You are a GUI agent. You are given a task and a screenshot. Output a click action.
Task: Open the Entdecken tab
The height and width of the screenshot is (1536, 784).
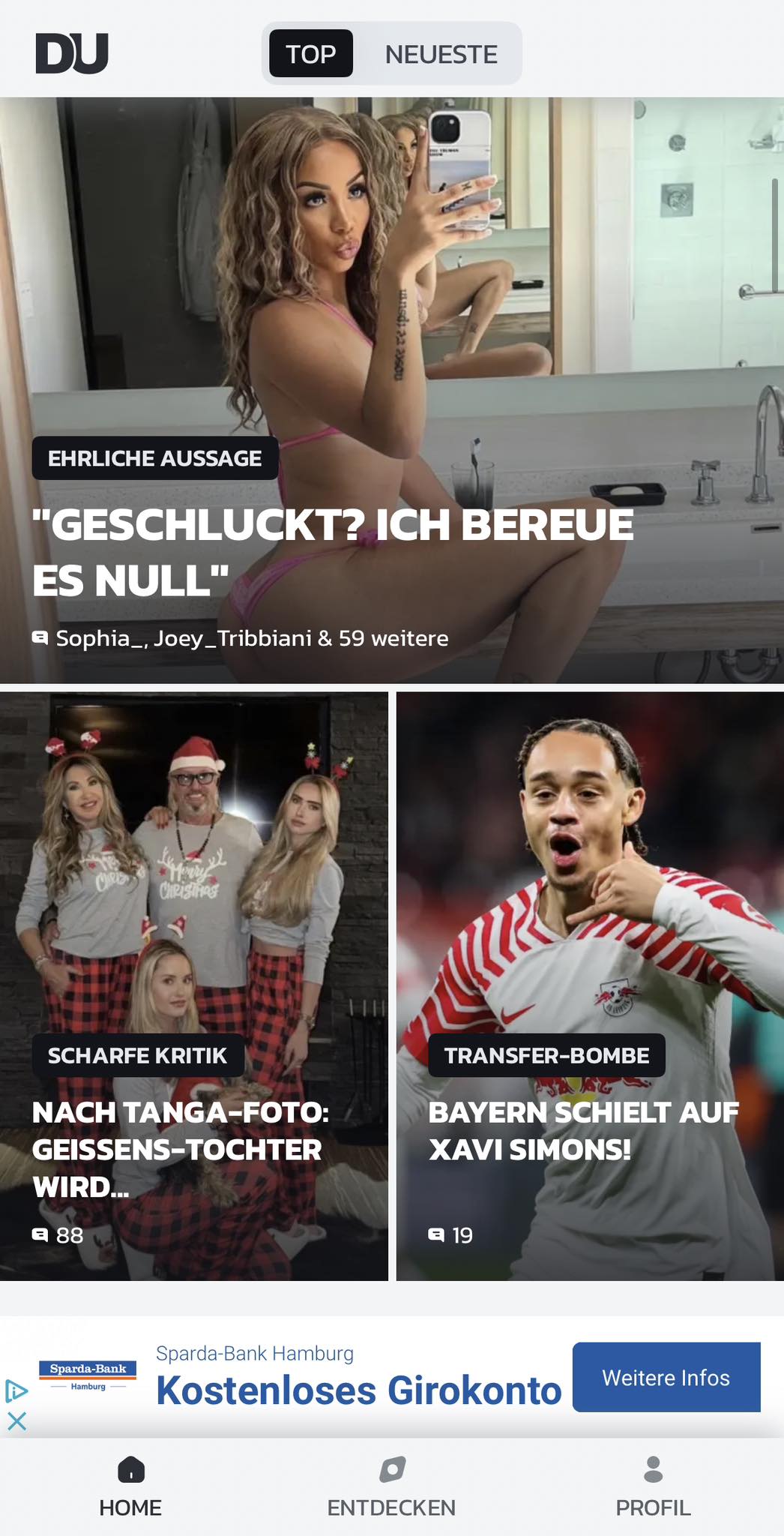(391, 1488)
